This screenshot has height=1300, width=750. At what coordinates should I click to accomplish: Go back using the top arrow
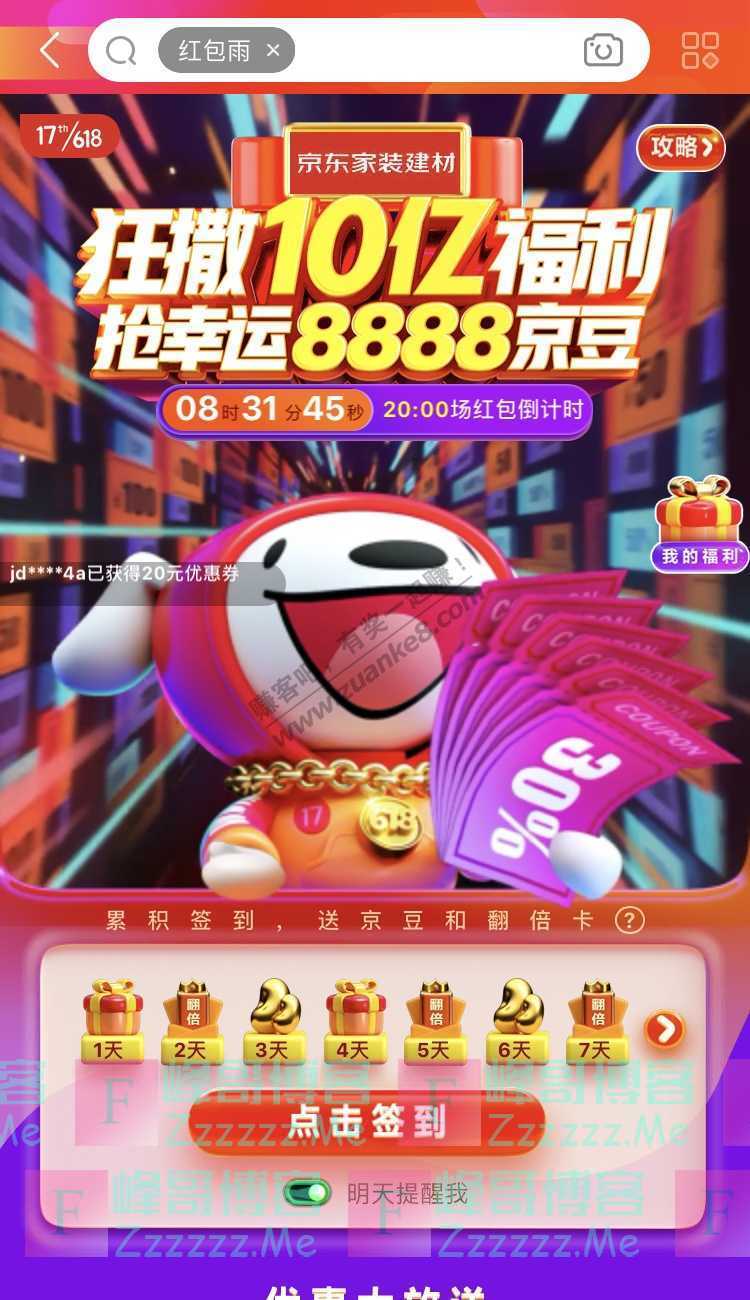(49, 49)
